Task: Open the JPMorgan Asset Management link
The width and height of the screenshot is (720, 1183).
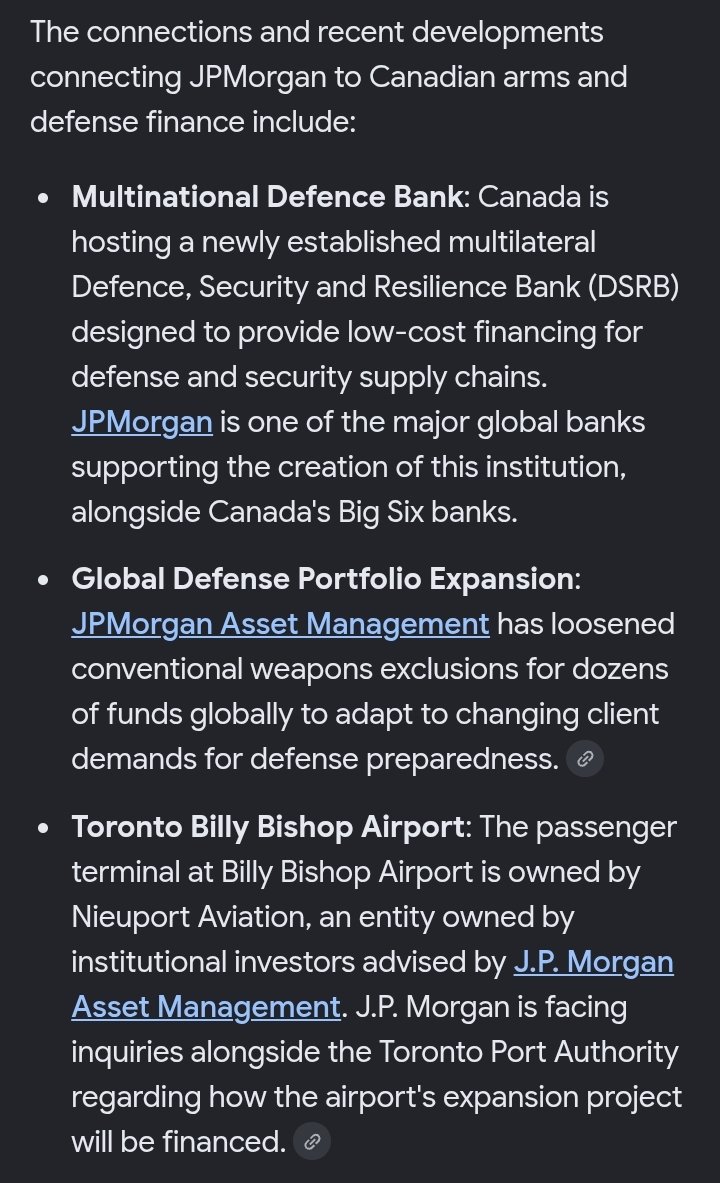Action: pyautogui.click(x=280, y=625)
